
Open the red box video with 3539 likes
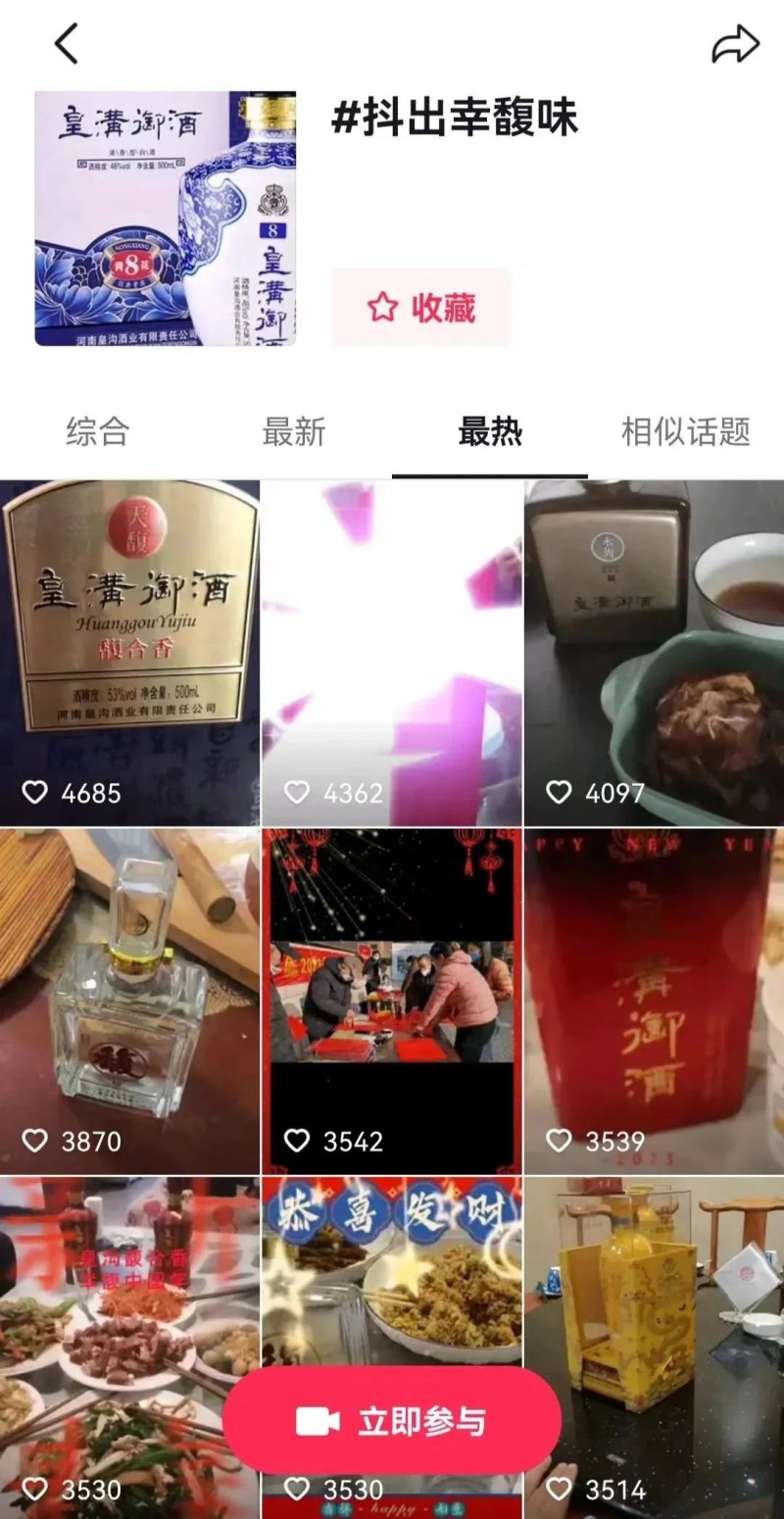pyautogui.click(x=654, y=1000)
